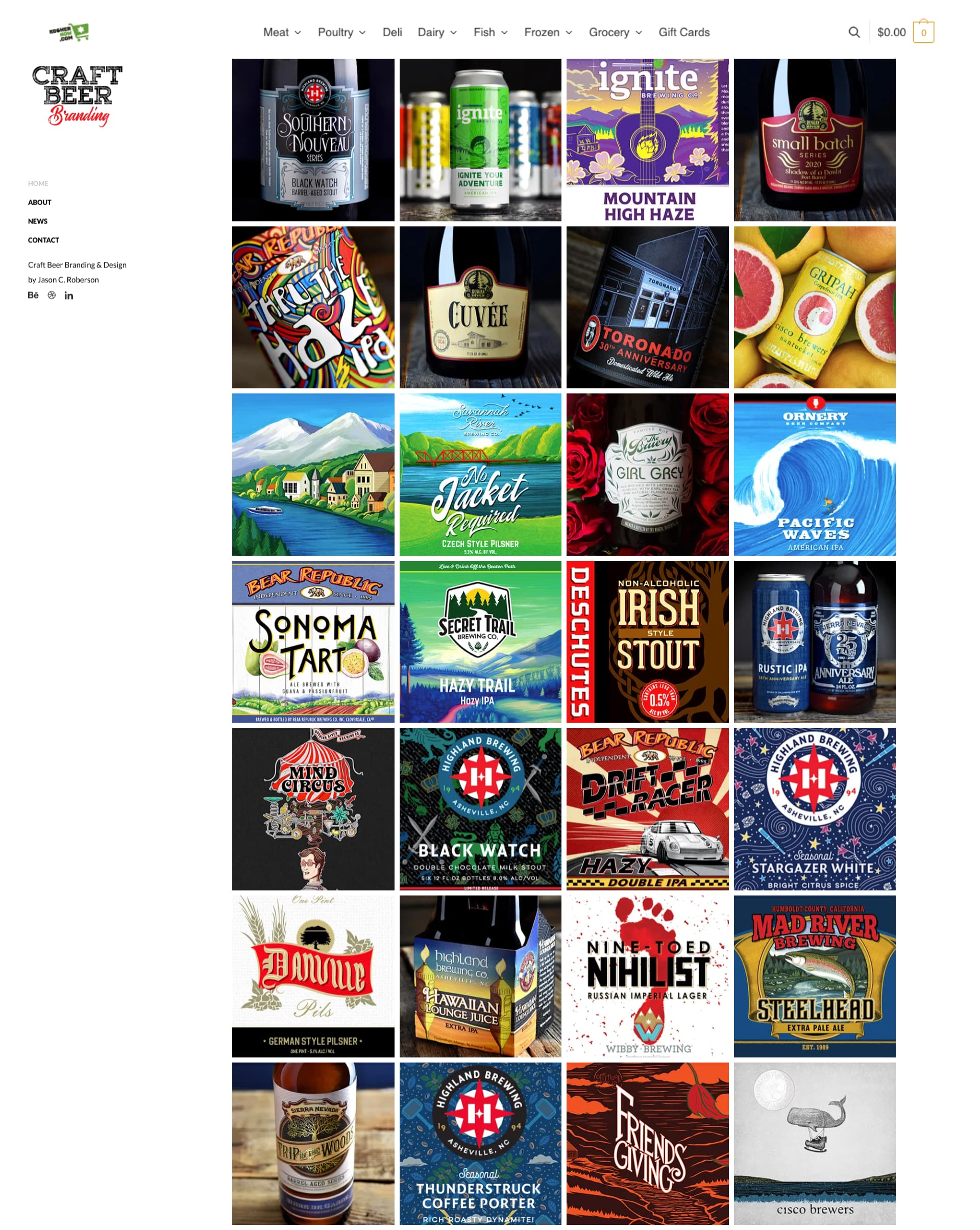Expand the Grocery menu
This screenshot has height=1230, width=980.
(x=615, y=33)
